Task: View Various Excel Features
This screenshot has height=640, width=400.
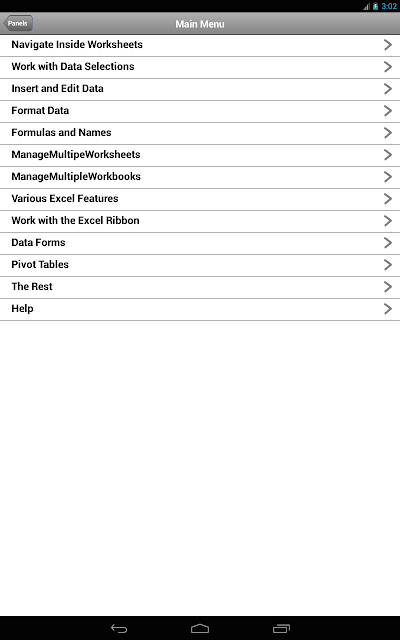Action: [200, 200]
